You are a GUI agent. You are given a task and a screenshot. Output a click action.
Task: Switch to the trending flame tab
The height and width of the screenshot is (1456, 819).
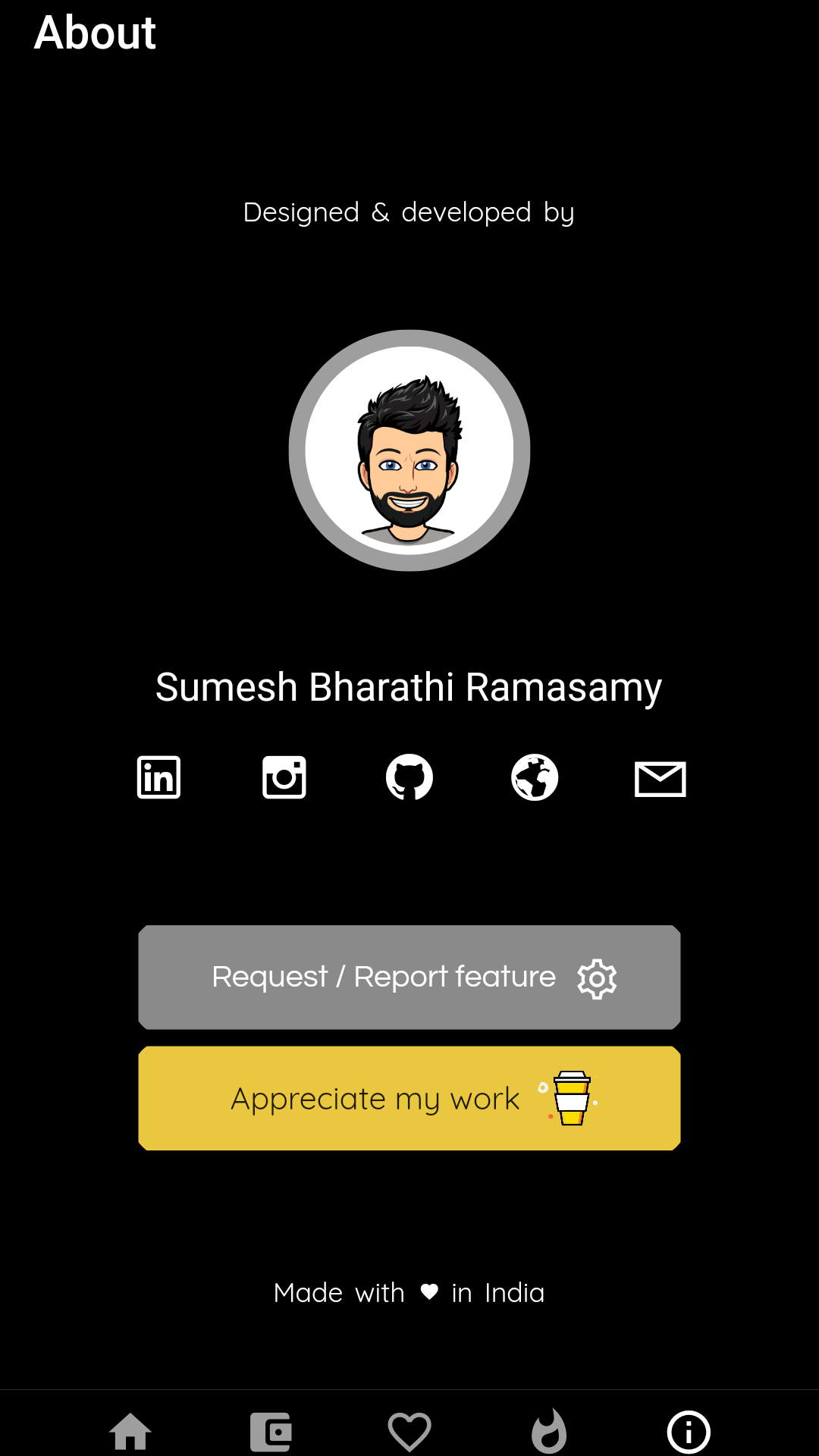549,1432
